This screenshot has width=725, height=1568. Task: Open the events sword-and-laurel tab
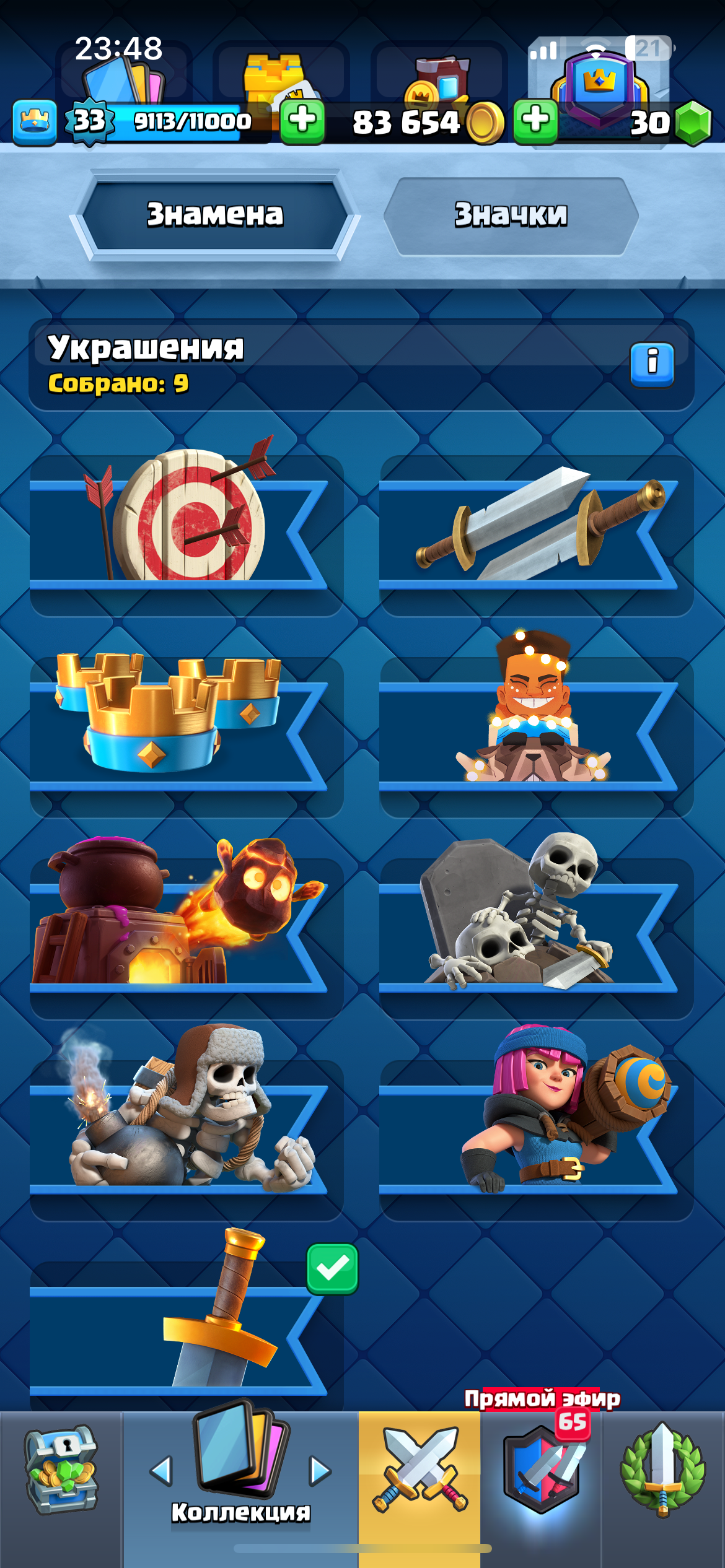662,1470
